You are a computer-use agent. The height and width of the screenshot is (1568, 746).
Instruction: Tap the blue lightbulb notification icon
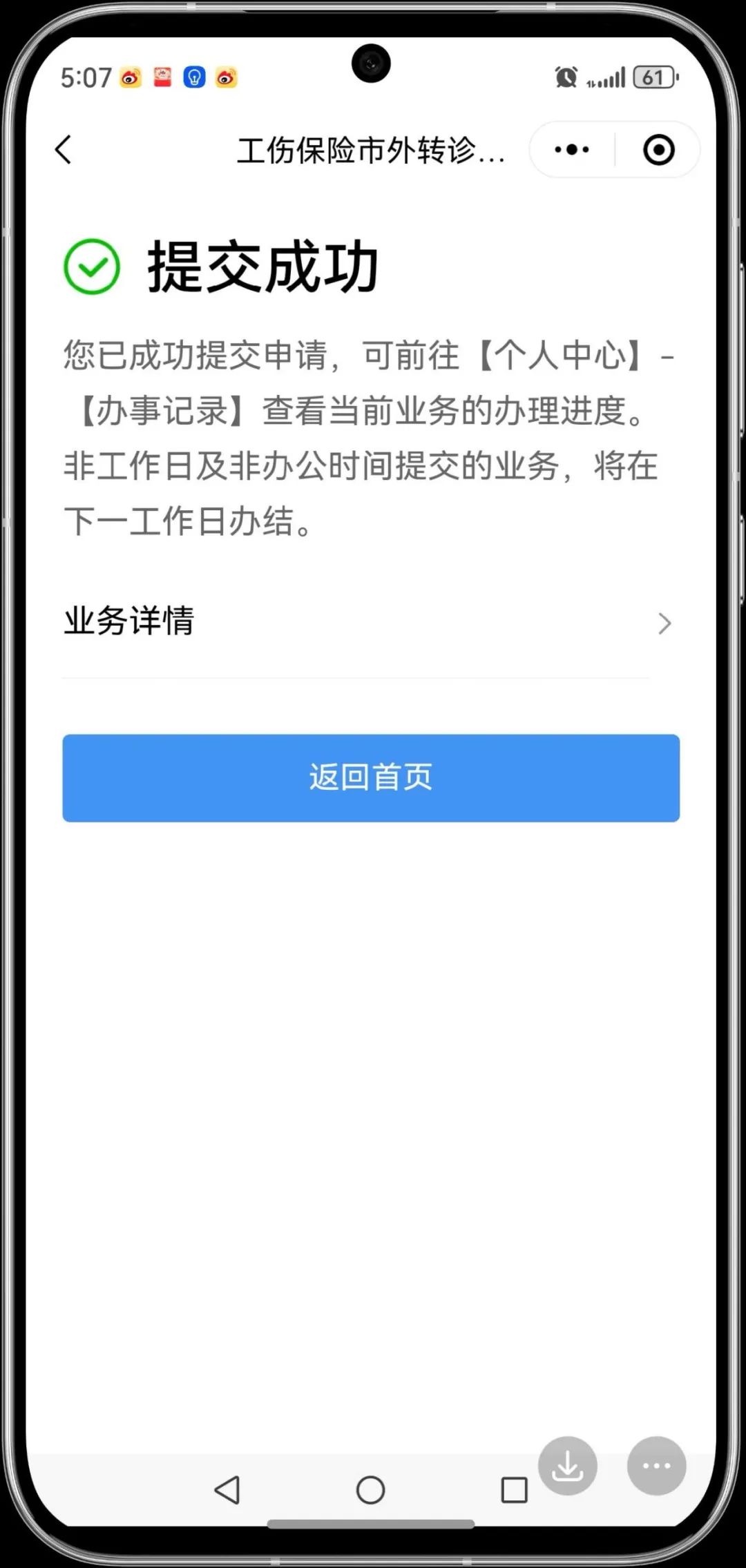click(x=193, y=78)
